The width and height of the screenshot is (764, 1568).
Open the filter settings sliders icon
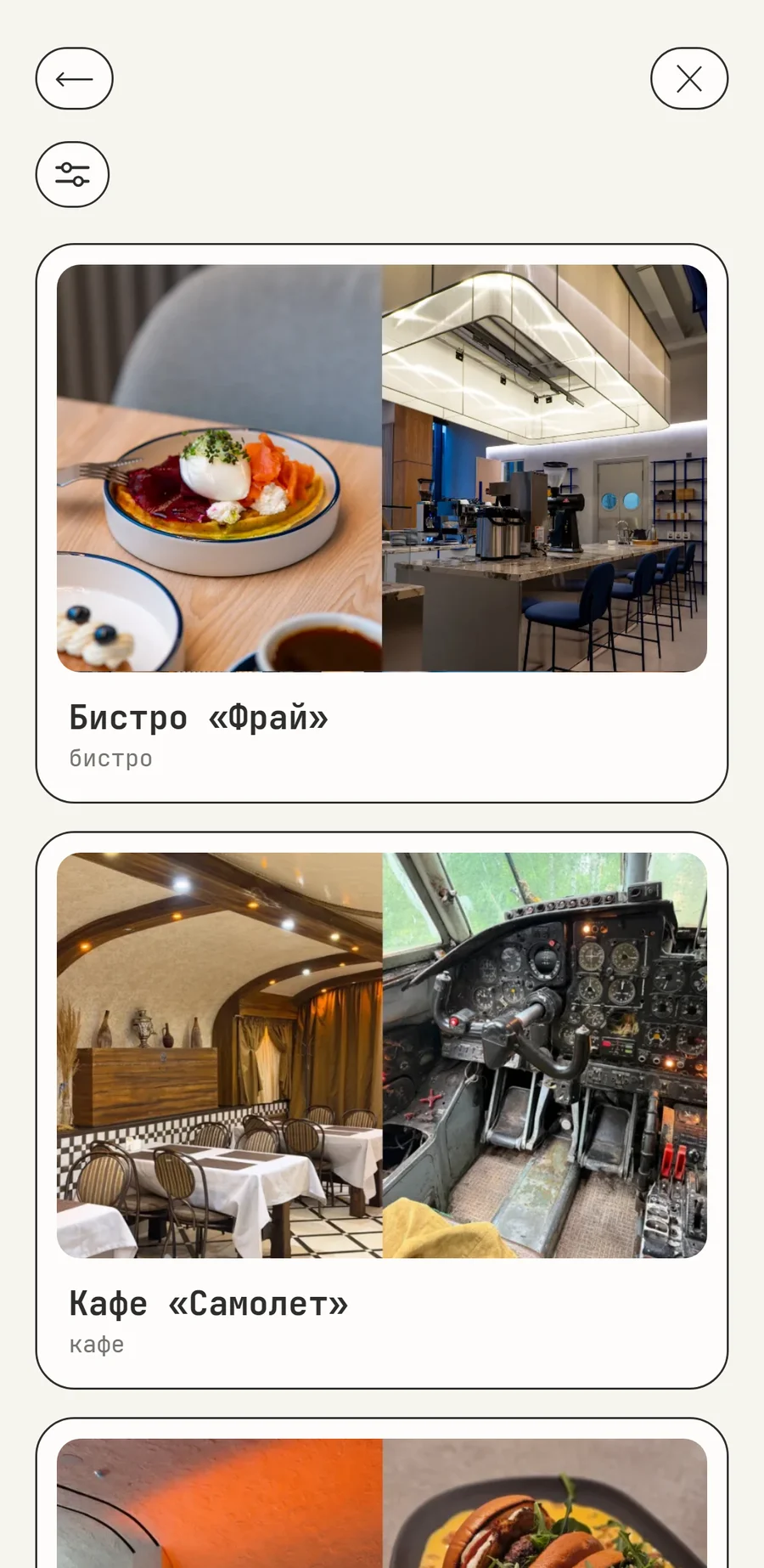(x=72, y=174)
